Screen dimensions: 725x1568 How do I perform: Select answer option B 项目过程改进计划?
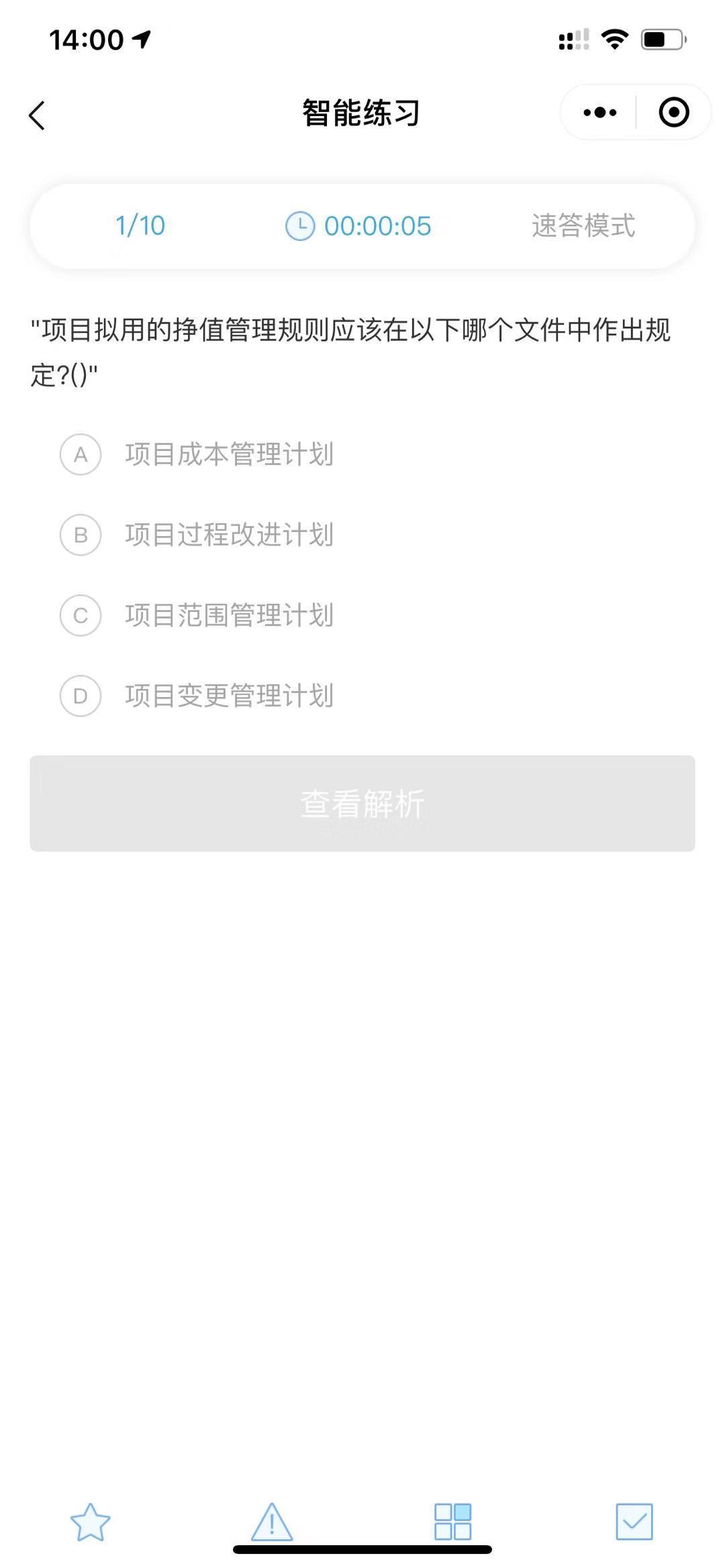coord(230,535)
